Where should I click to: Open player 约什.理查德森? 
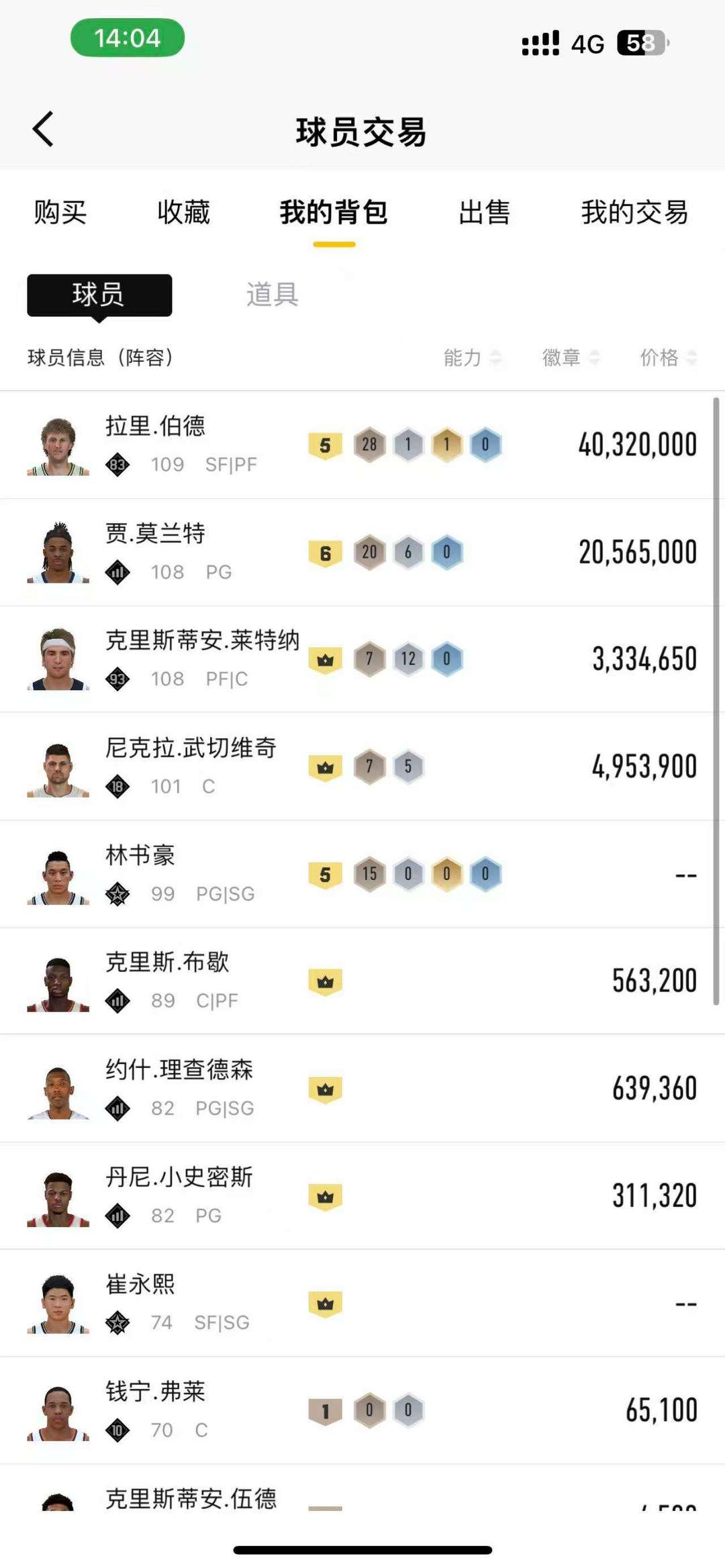(362, 1088)
